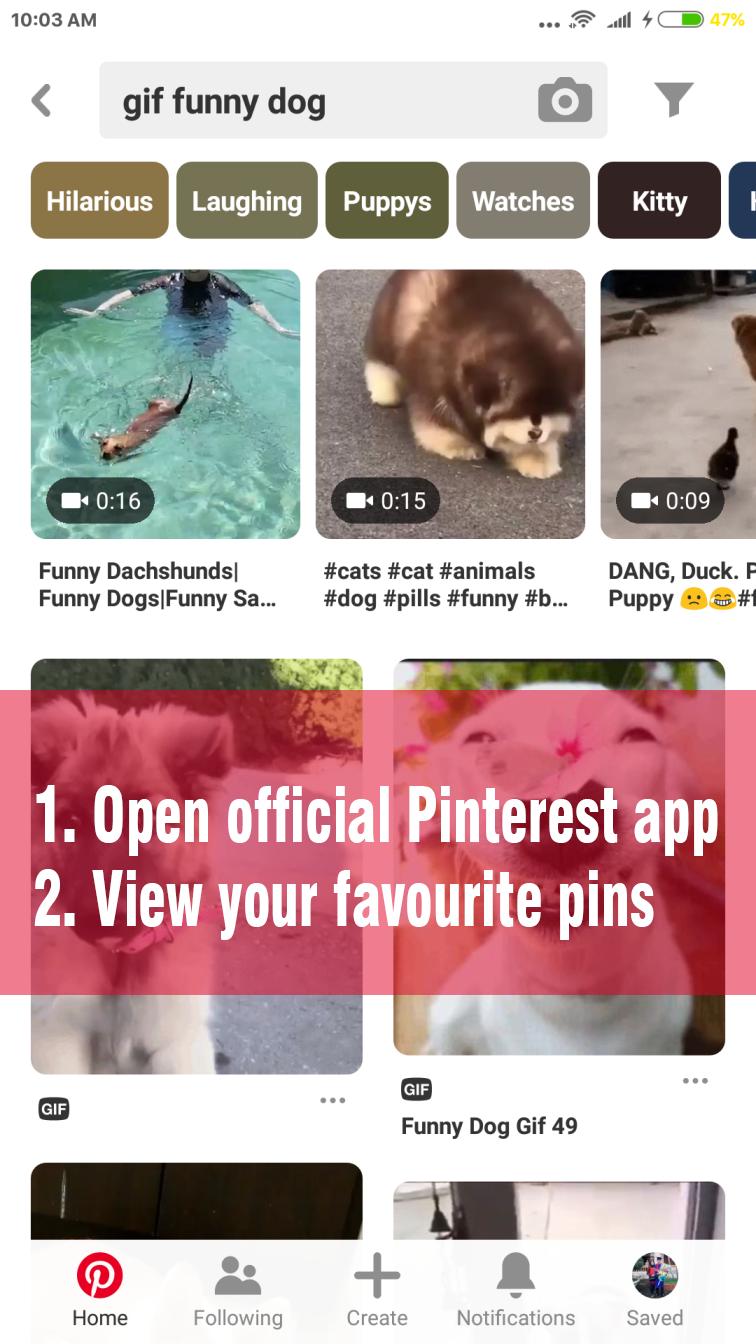This screenshot has width=756, height=1344.
Task: Open more options for Funny Dog Gif 49
Action: (695, 1081)
